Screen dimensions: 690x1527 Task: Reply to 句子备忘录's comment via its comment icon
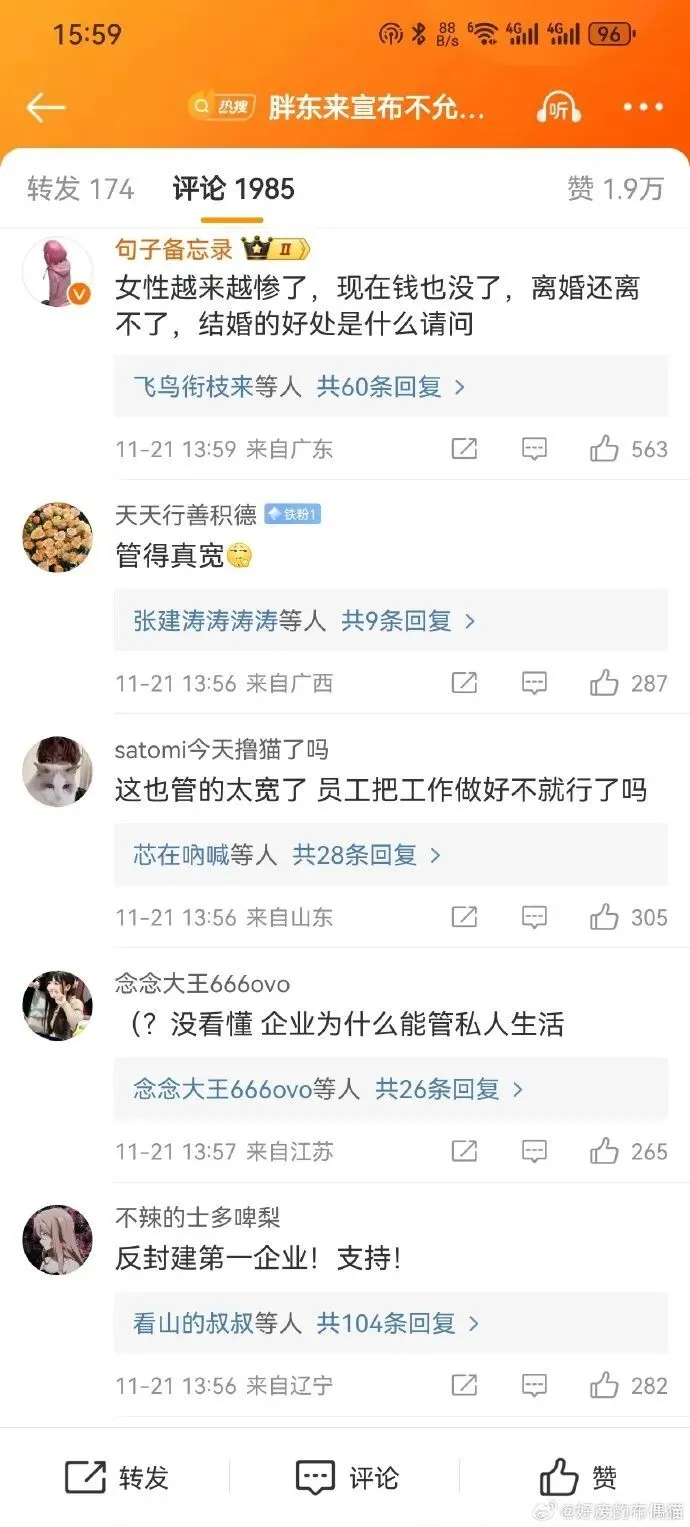coord(535,449)
